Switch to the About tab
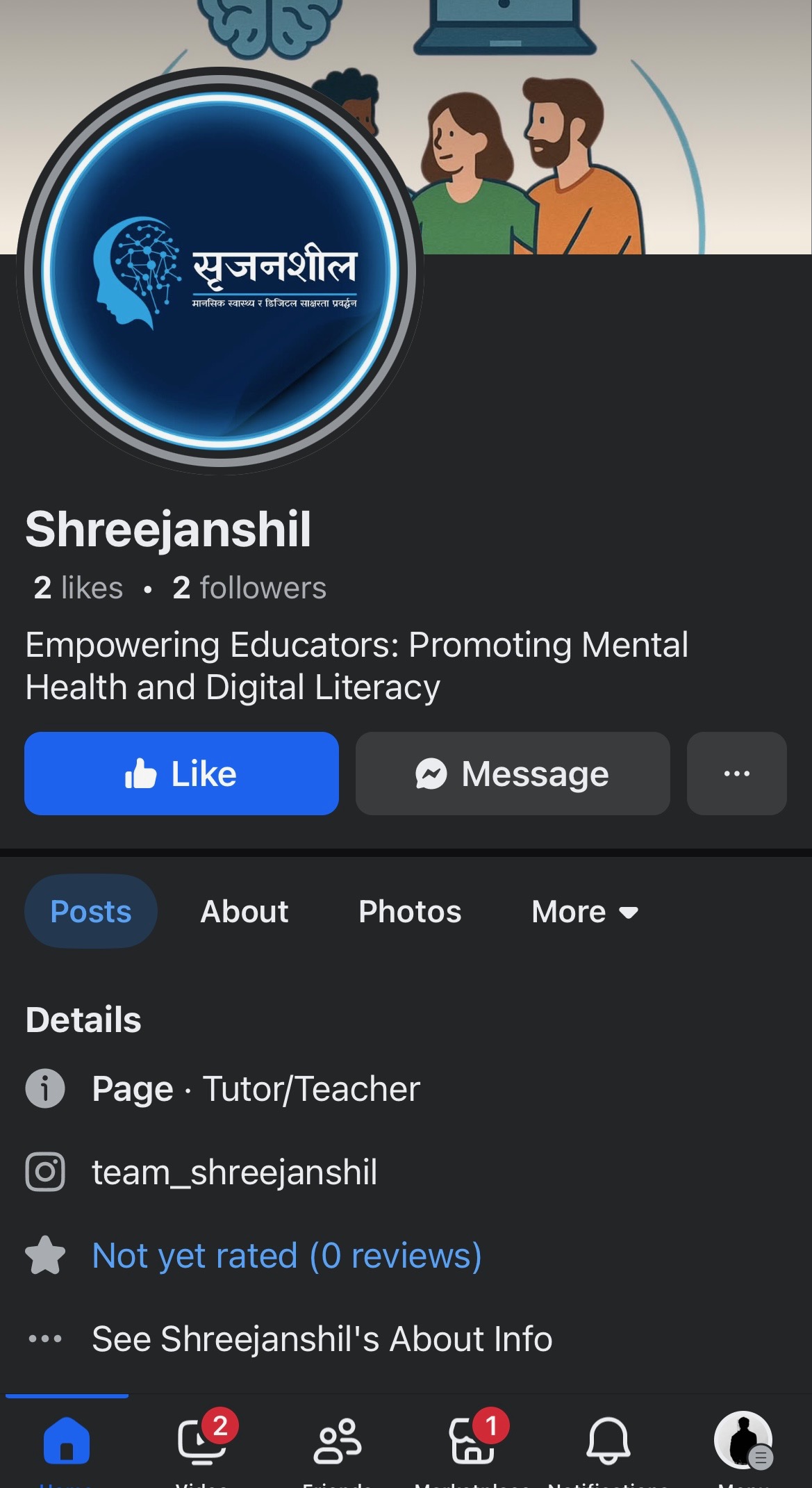The height and width of the screenshot is (1488, 812). (244, 911)
